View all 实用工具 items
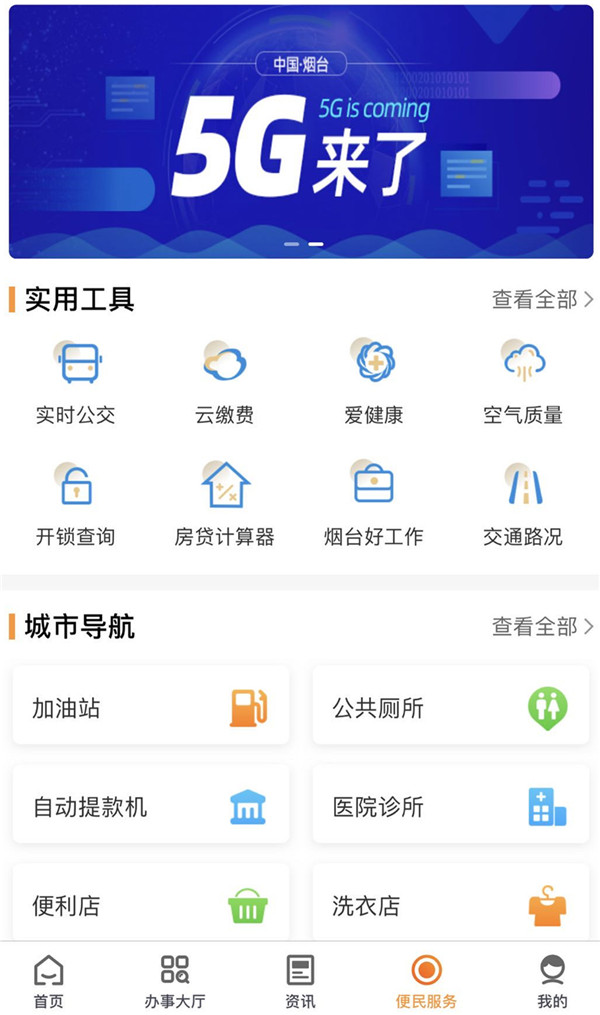Screen dimensions: 600x1015 (x=542, y=299)
